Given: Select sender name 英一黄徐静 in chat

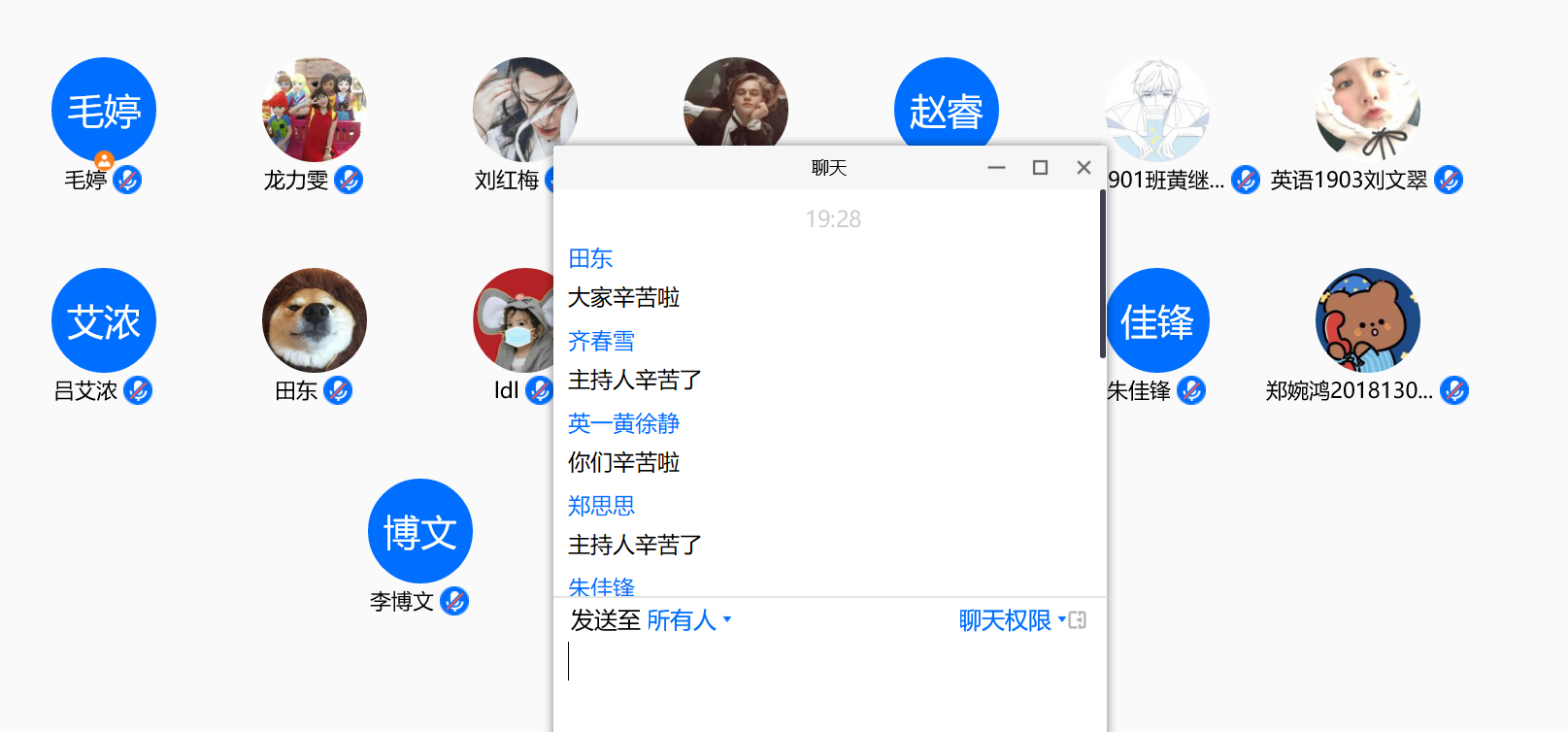Looking at the screenshot, I should coord(623,423).
